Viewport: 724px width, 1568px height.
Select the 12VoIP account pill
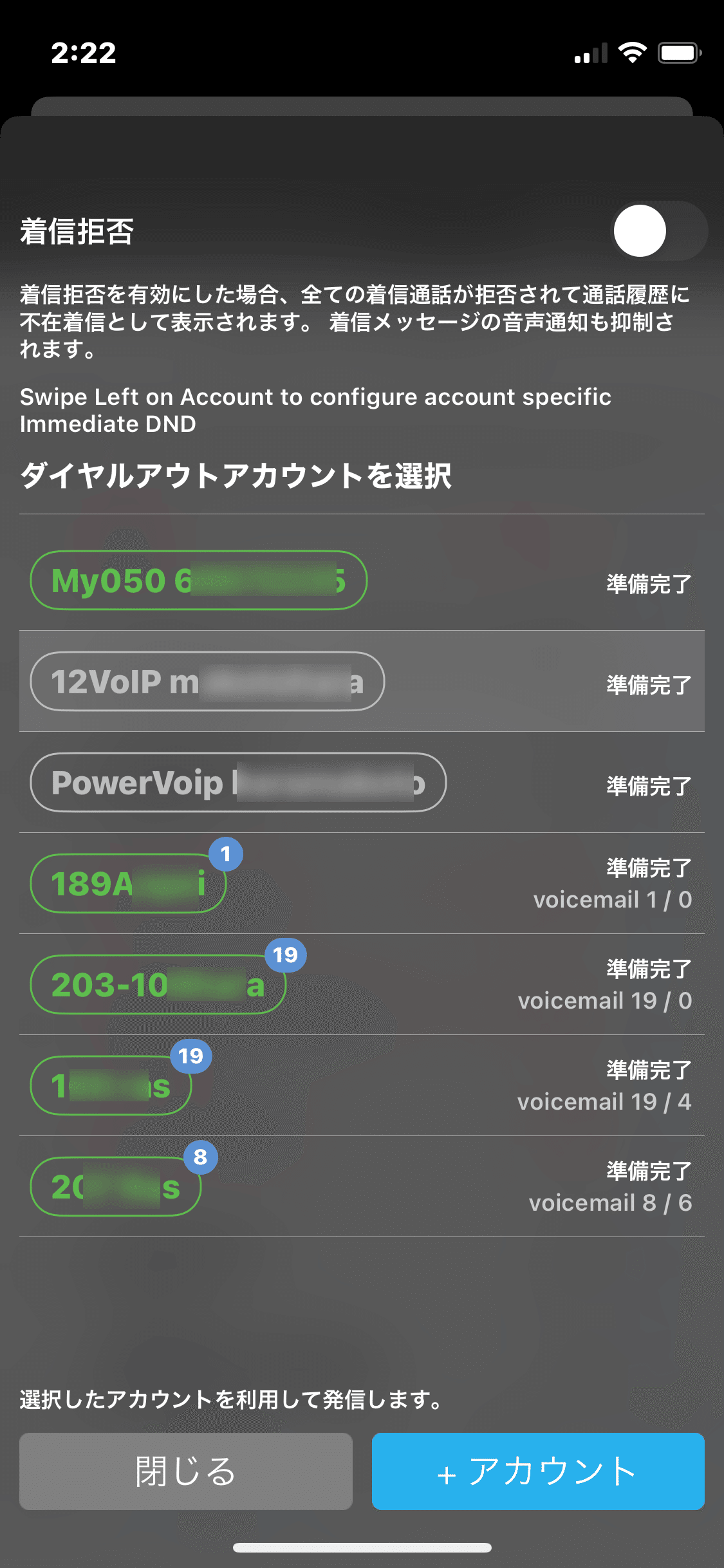[206, 681]
